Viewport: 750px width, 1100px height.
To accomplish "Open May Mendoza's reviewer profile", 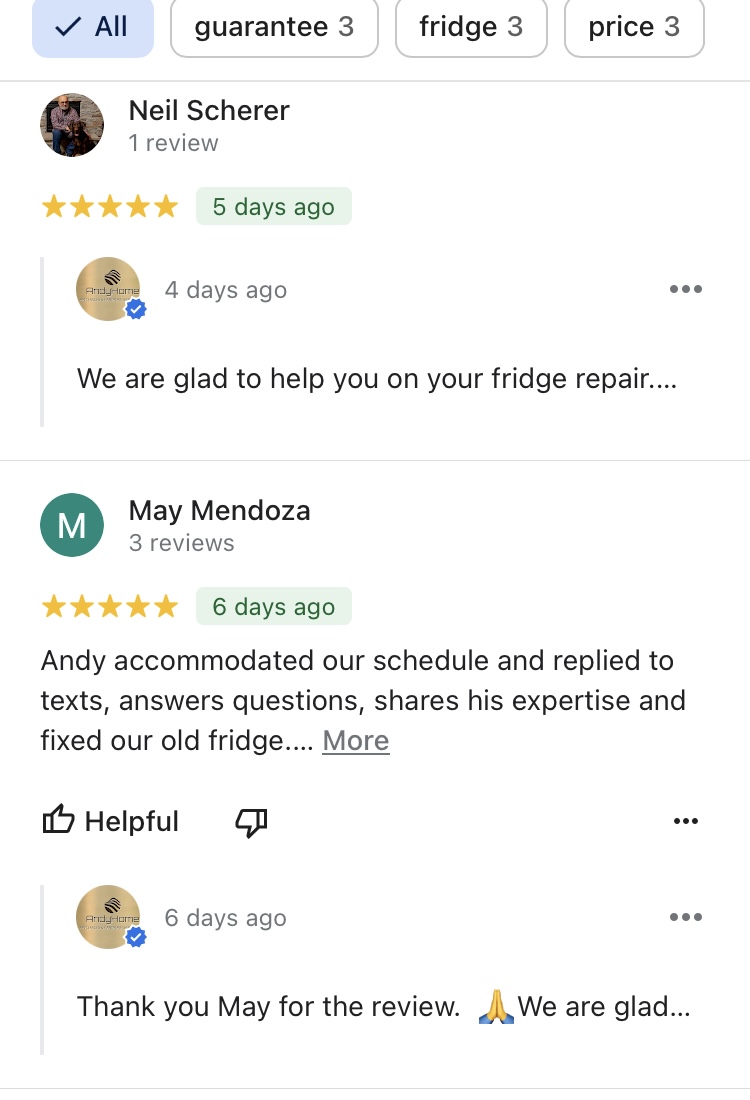I will click(x=219, y=510).
